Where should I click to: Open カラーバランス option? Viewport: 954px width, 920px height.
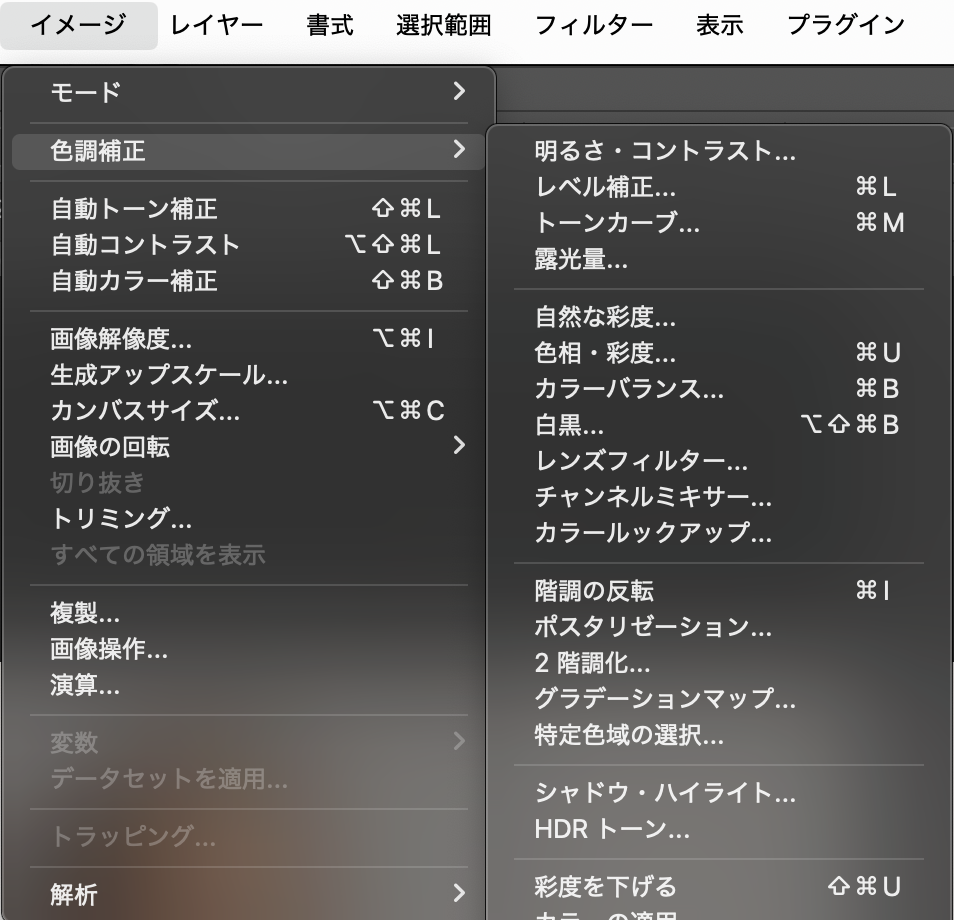pos(629,389)
